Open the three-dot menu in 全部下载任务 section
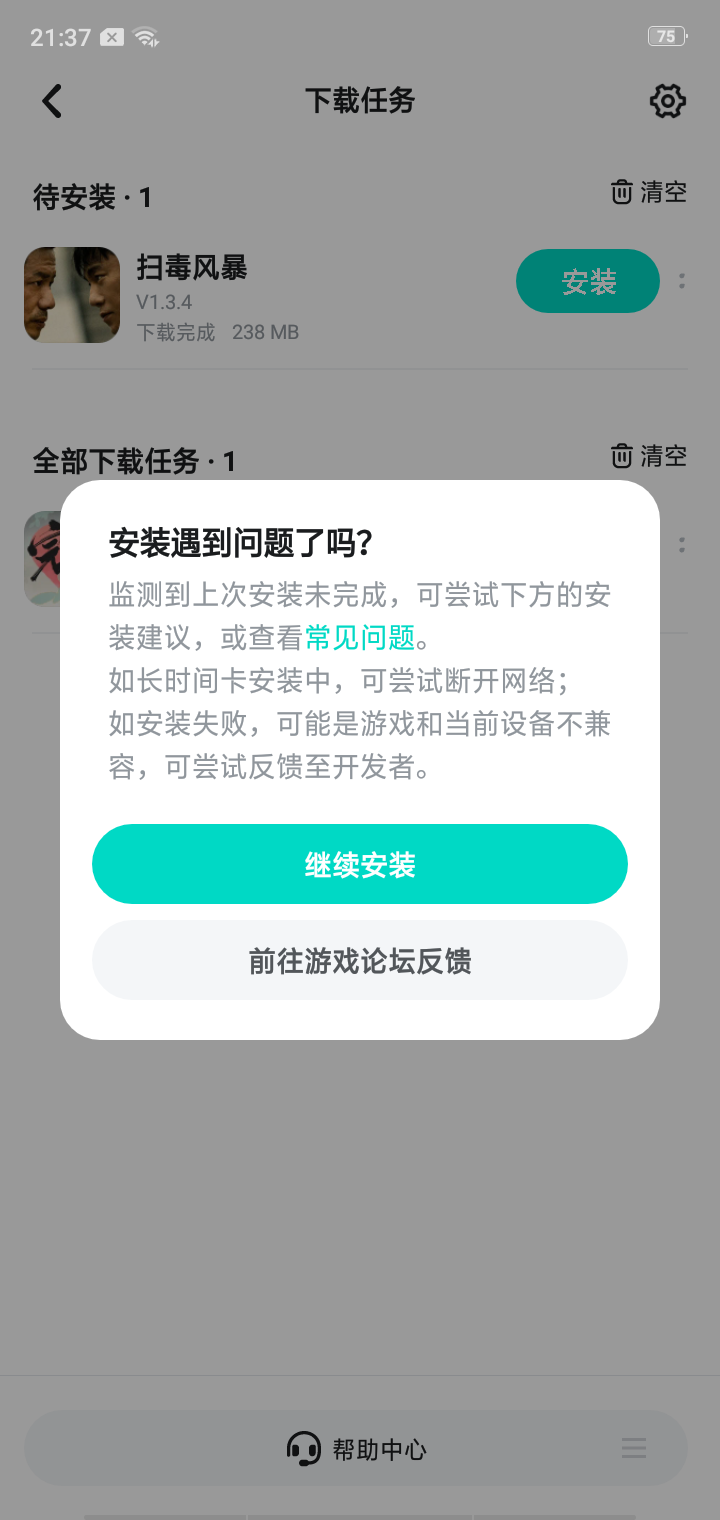 click(x=682, y=545)
